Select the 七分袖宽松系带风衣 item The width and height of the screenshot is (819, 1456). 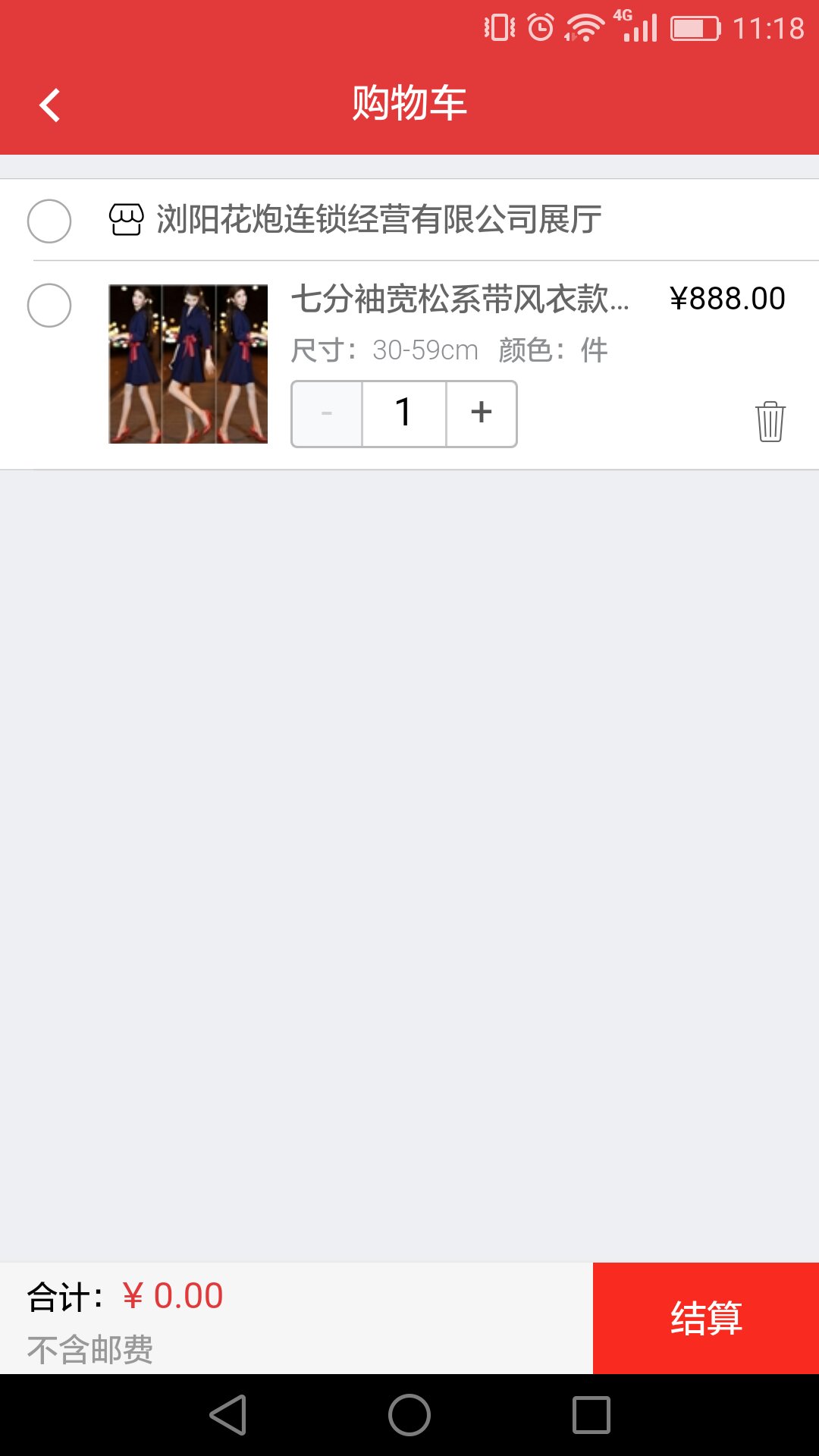[x=49, y=306]
